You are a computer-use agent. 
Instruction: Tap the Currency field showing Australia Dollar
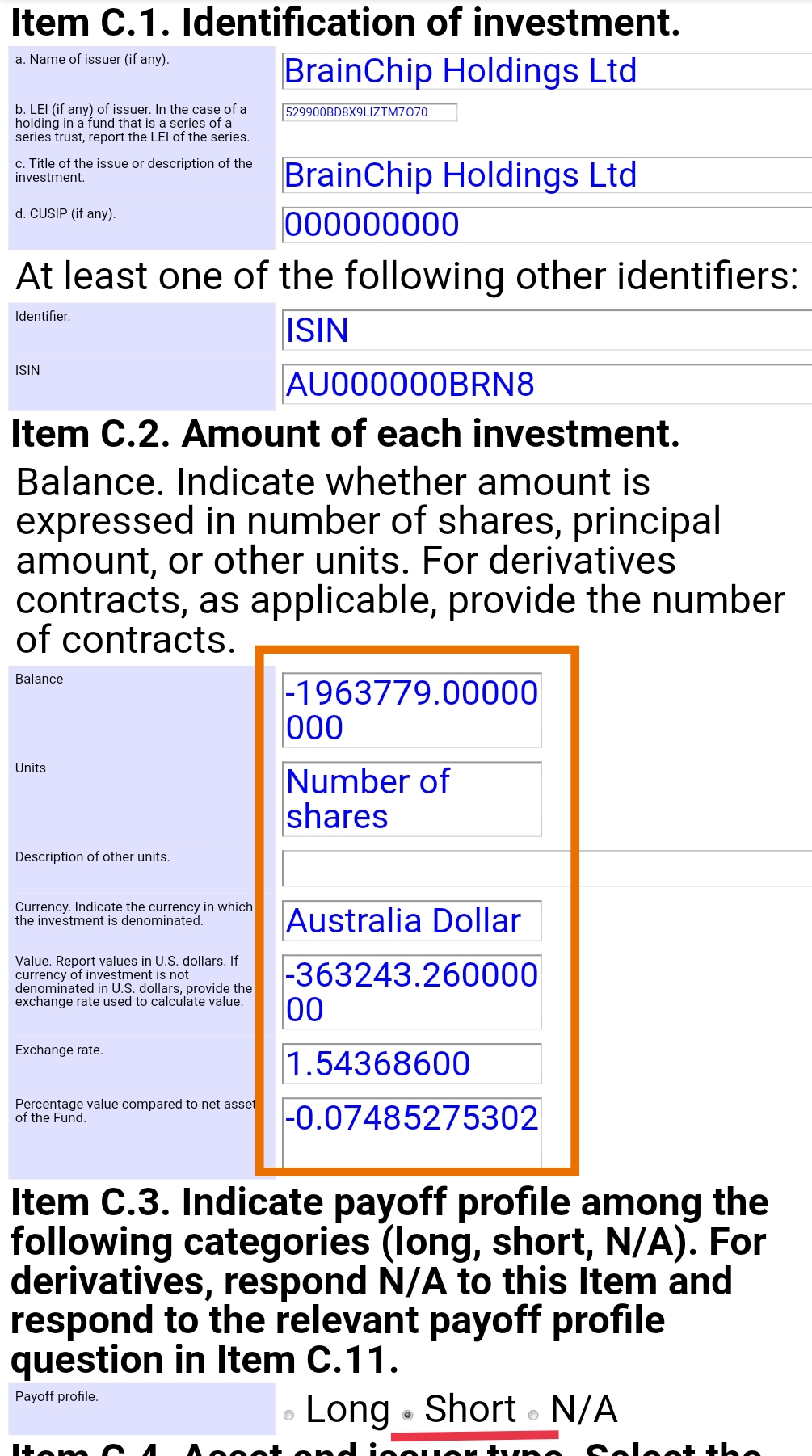tap(411, 921)
